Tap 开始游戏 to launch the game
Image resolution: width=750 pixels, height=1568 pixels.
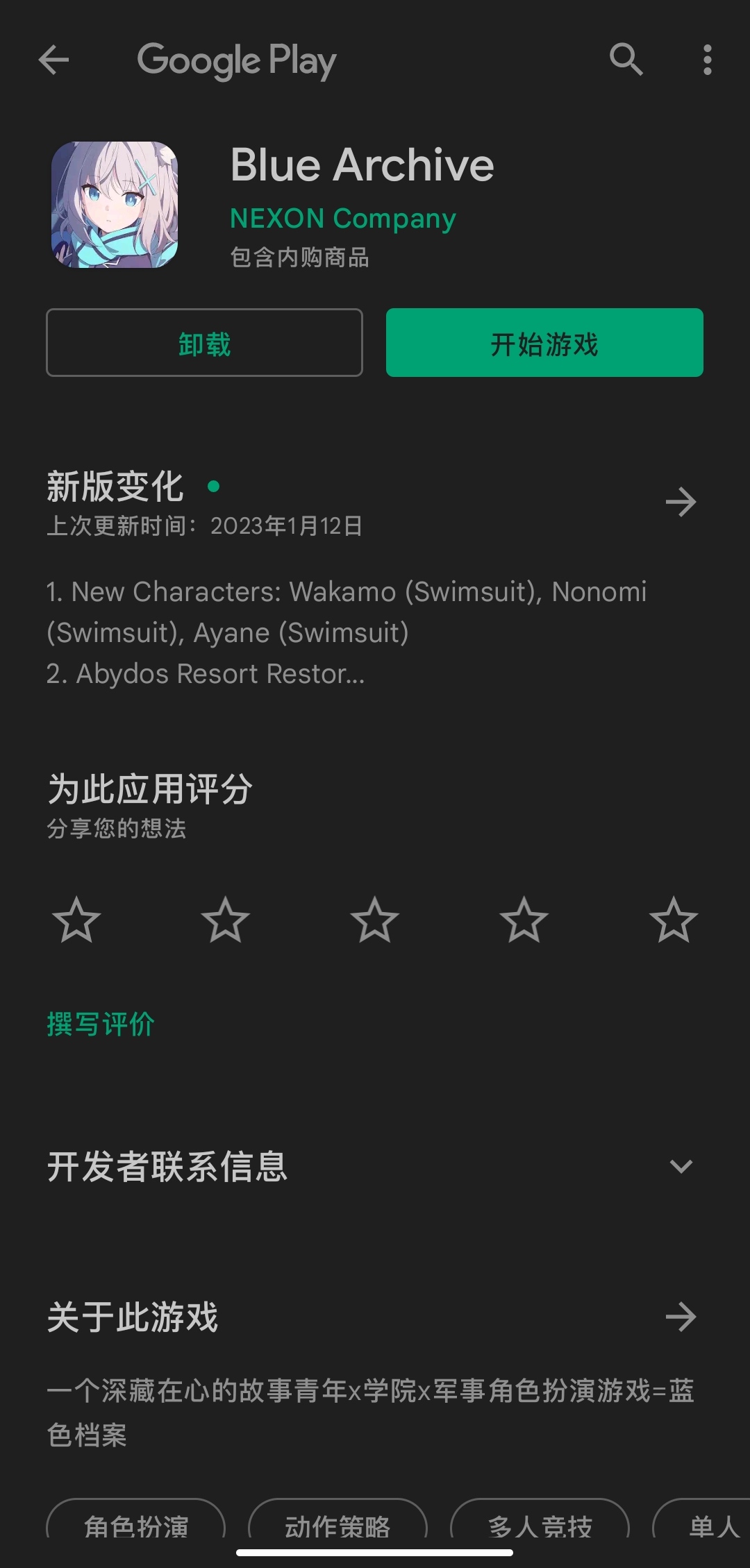point(544,343)
